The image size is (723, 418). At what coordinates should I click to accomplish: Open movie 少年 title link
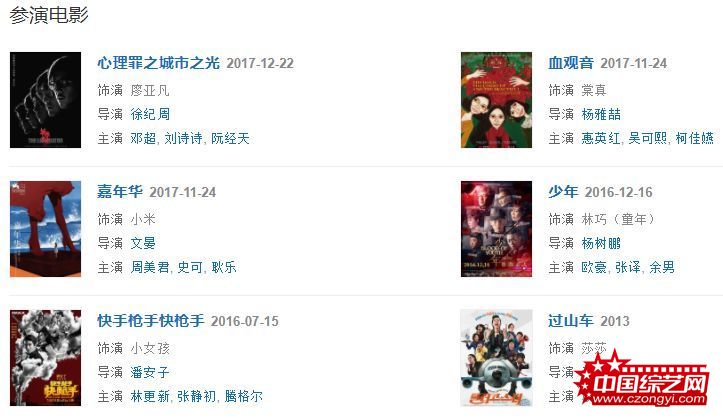(x=563, y=192)
